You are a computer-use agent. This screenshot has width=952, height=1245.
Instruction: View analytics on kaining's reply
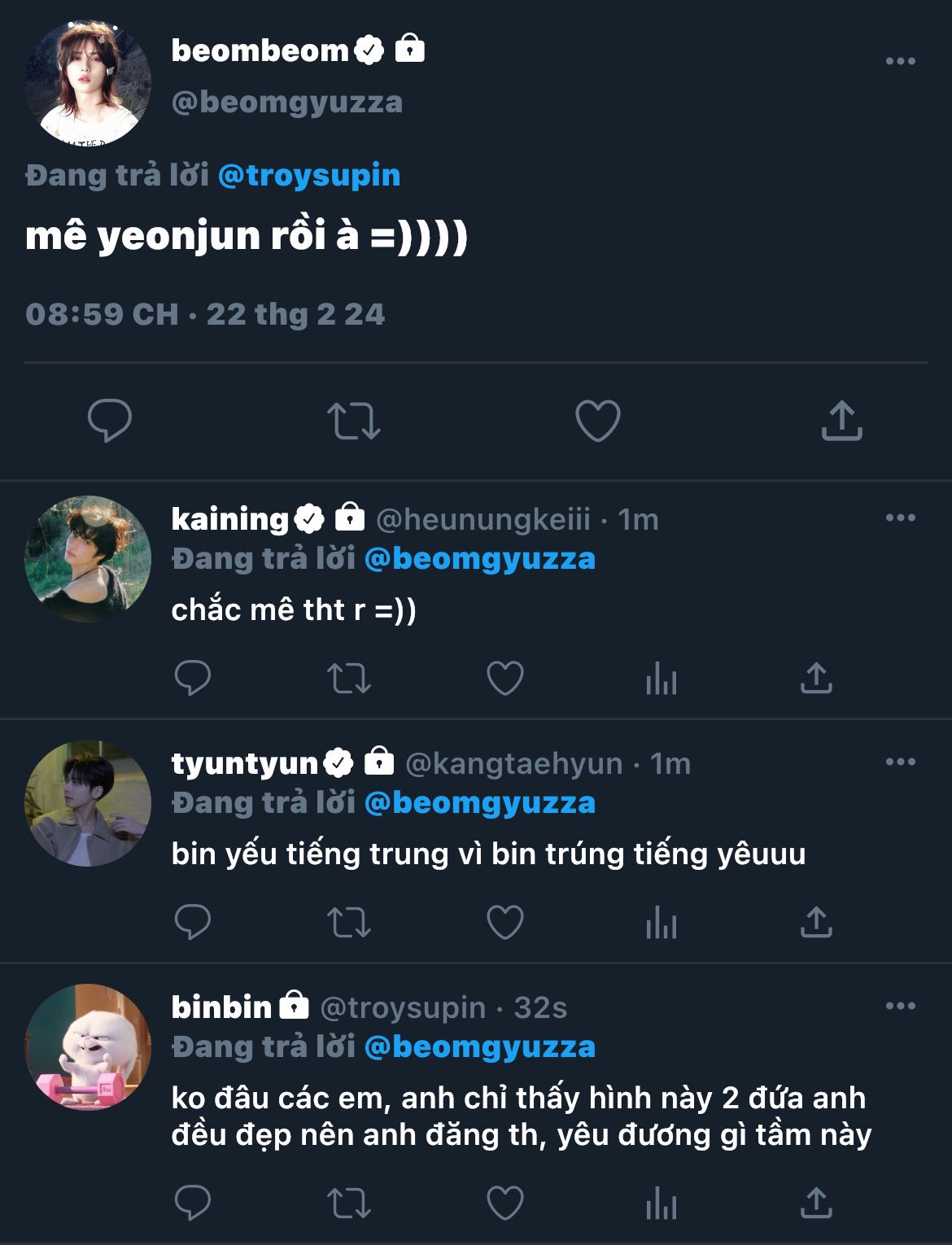point(661,678)
